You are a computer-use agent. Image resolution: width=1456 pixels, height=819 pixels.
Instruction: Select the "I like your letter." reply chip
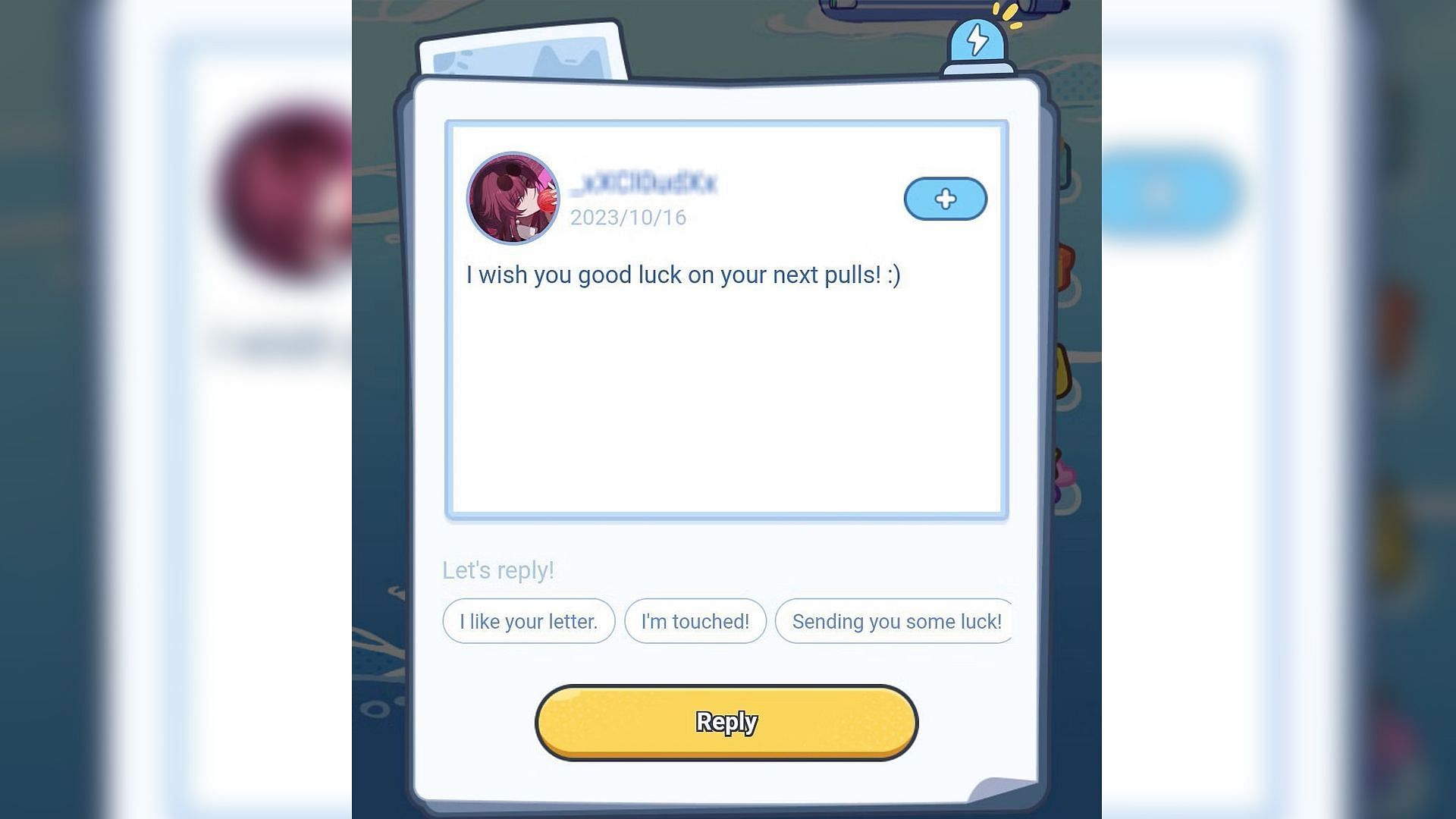[x=529, y=621]
